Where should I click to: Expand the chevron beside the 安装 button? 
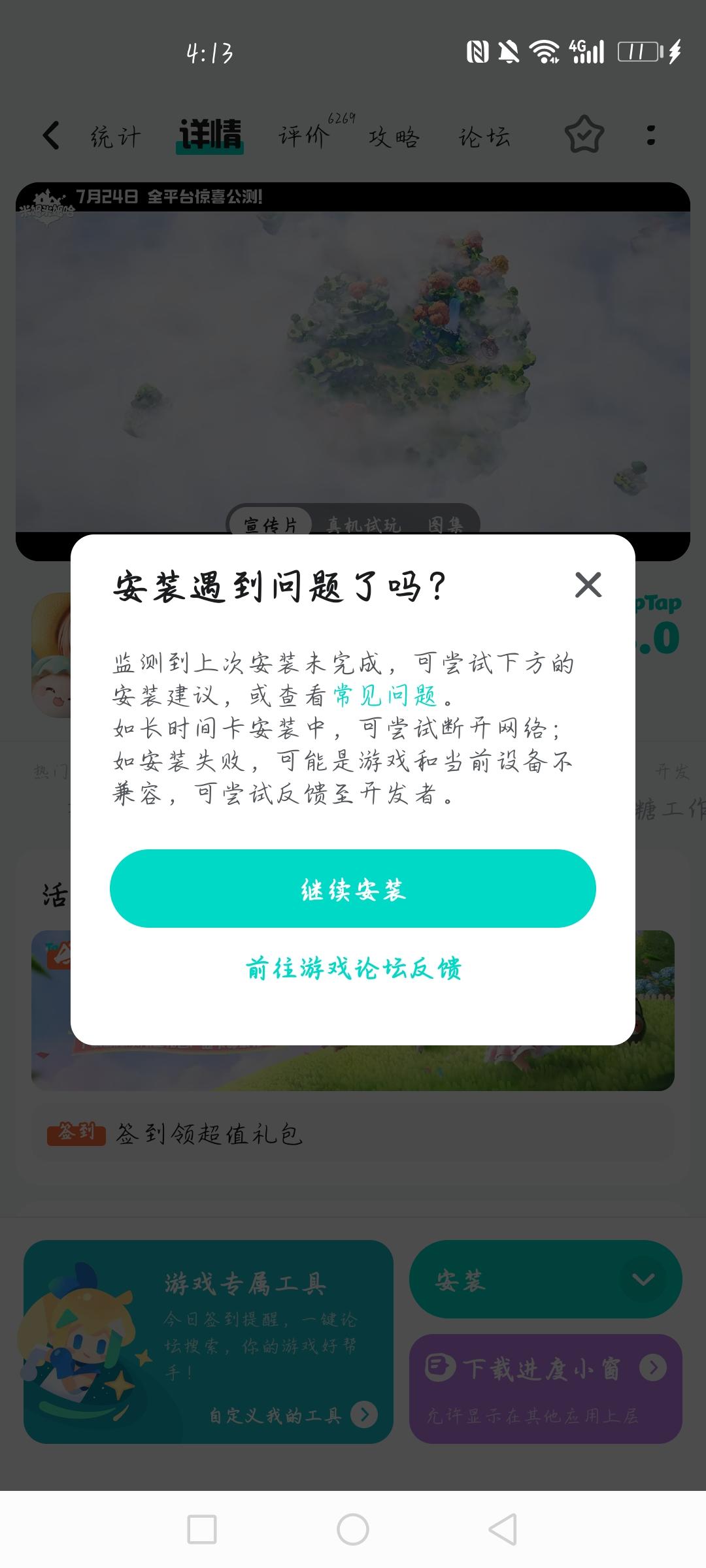(644, 1282)
